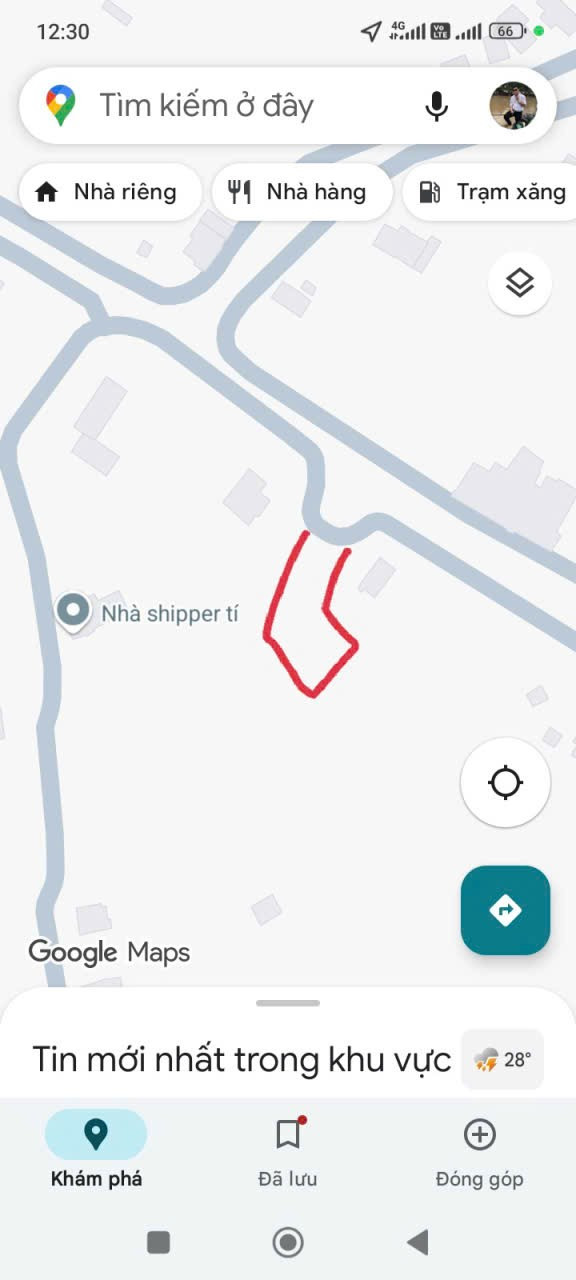Image resolution: width=576 pixels, height=1280 pixels.
Task: Start voice search with the microphone
Action: pyautogui.click(x=436, y=106)
